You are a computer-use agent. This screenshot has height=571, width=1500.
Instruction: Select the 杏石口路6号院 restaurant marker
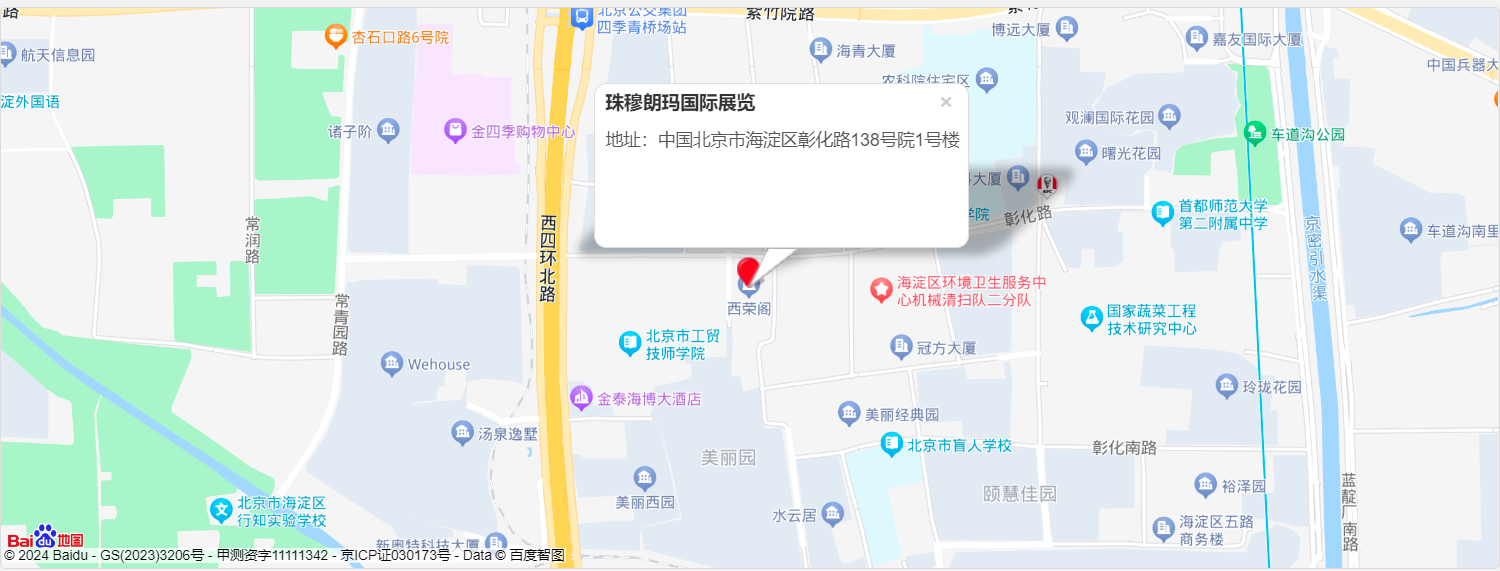click(336, 37)
